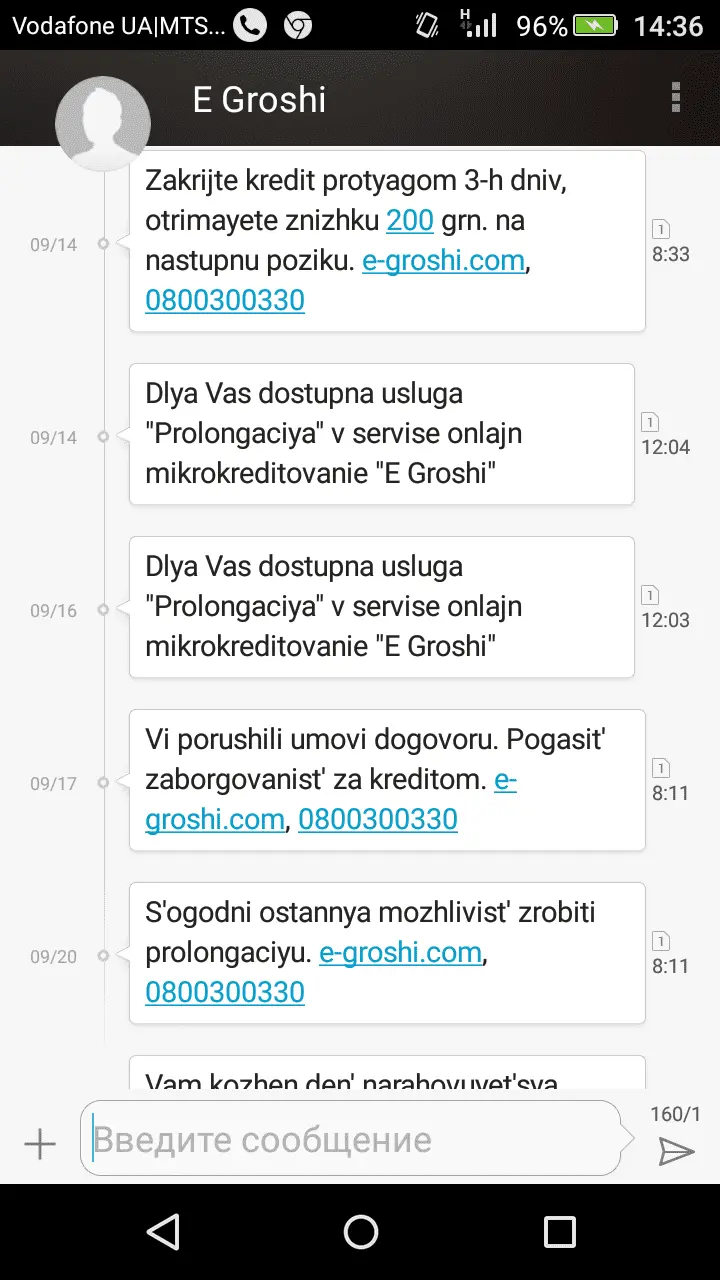Call 0800300330 from the zaborgovanist' message

click(x=378, y=820)
